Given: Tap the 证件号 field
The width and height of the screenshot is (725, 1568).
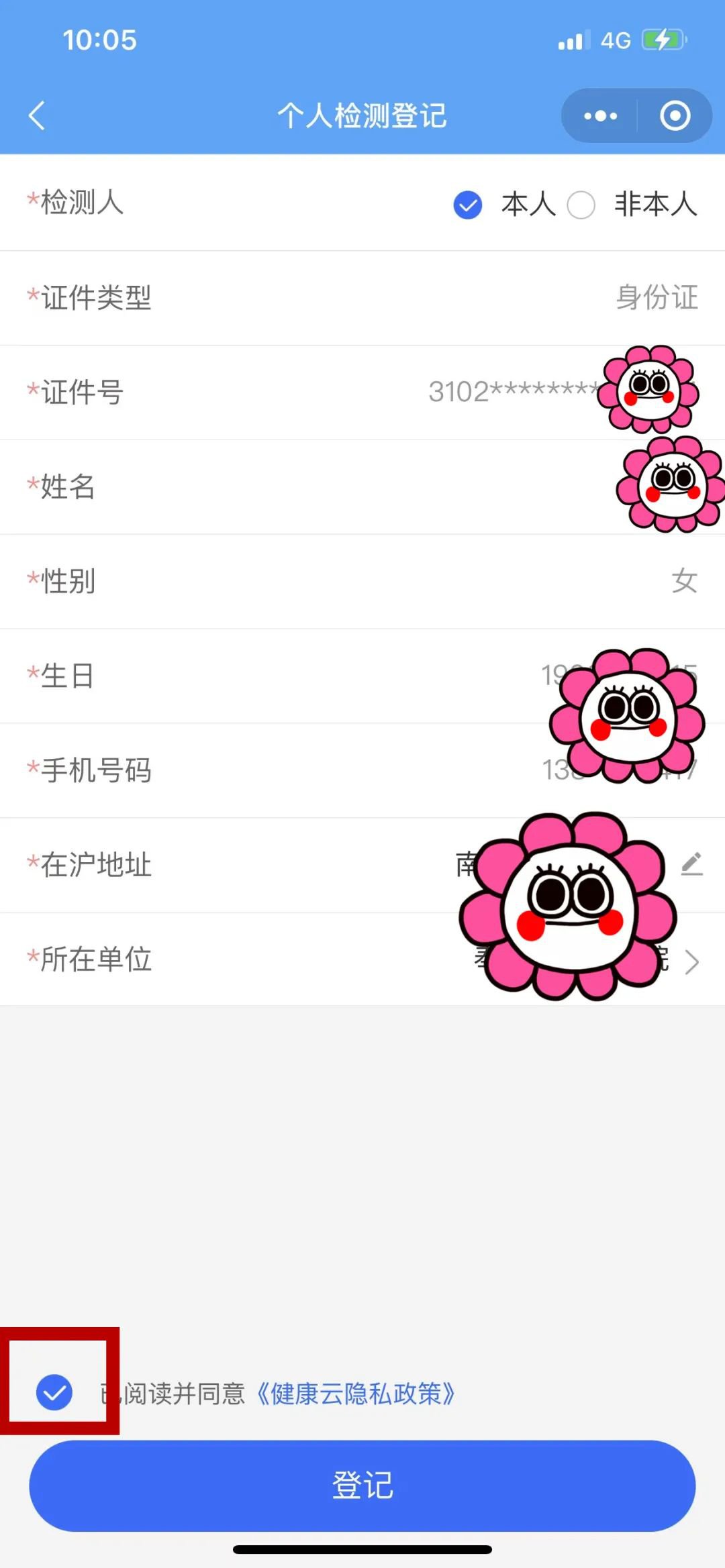Looking at the screenshot, I should point(510,393).
